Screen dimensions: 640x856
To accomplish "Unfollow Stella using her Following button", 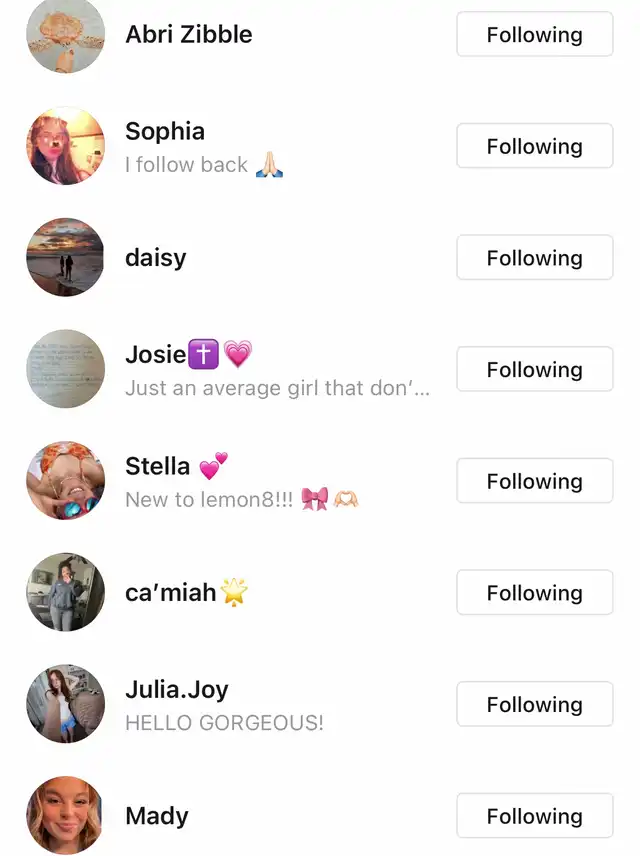I will [534, 482].
